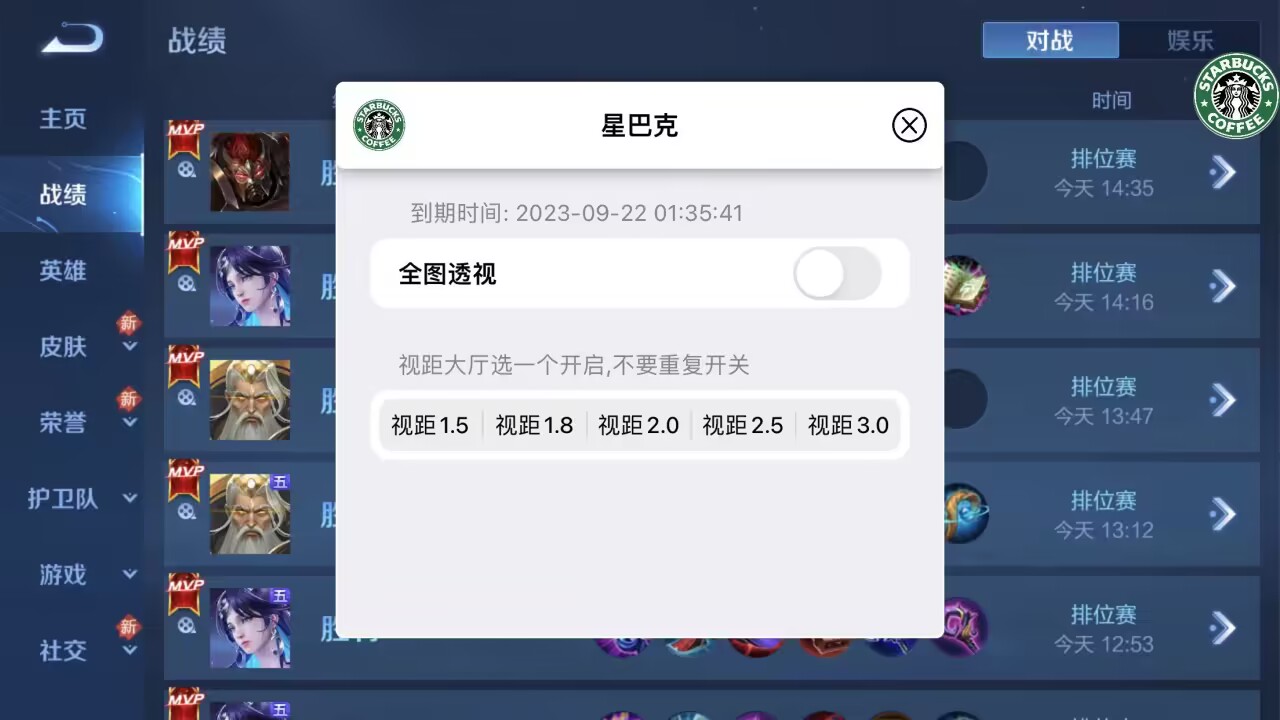The height and width of the screenshot is (720, 1280).
Task: Pick 视距 3.0 segment
Action: click(x=848, y=425)
